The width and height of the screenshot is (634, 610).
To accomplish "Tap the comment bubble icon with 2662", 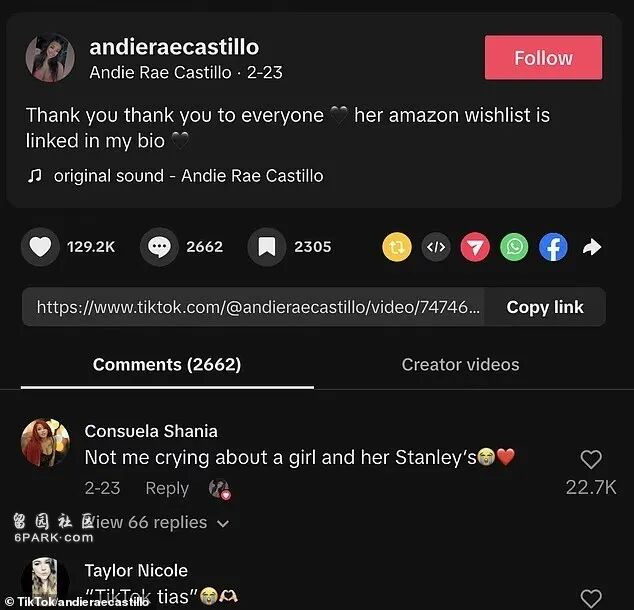I will point(159,247).
